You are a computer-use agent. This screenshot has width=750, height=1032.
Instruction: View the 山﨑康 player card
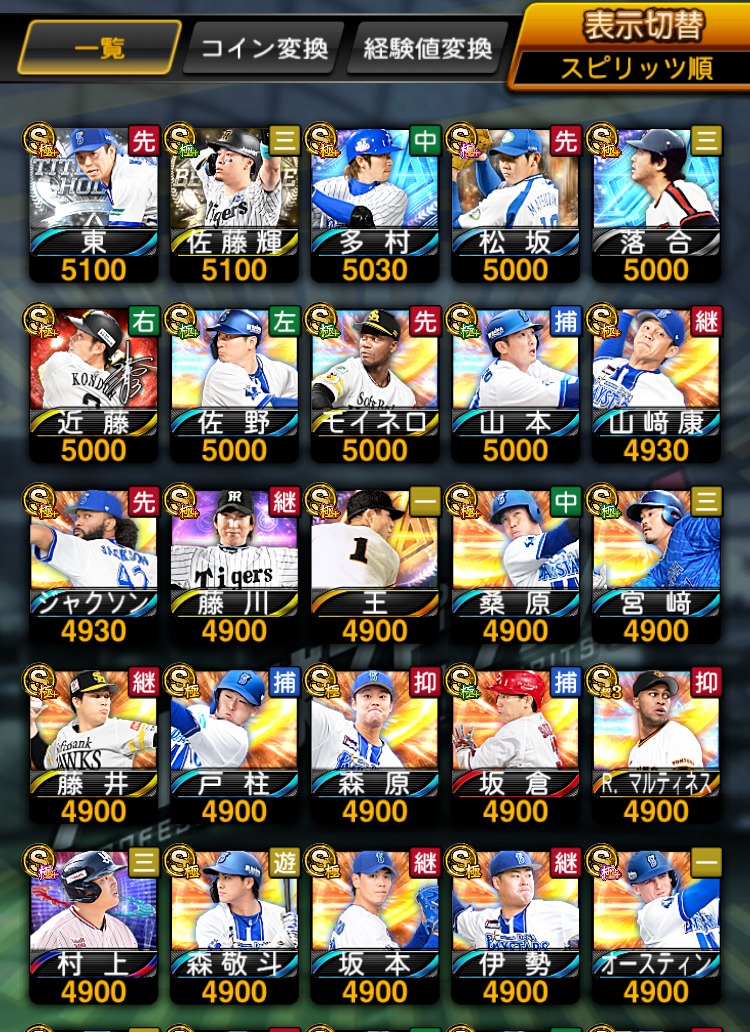pyautogui.click(x=656, y=382)
